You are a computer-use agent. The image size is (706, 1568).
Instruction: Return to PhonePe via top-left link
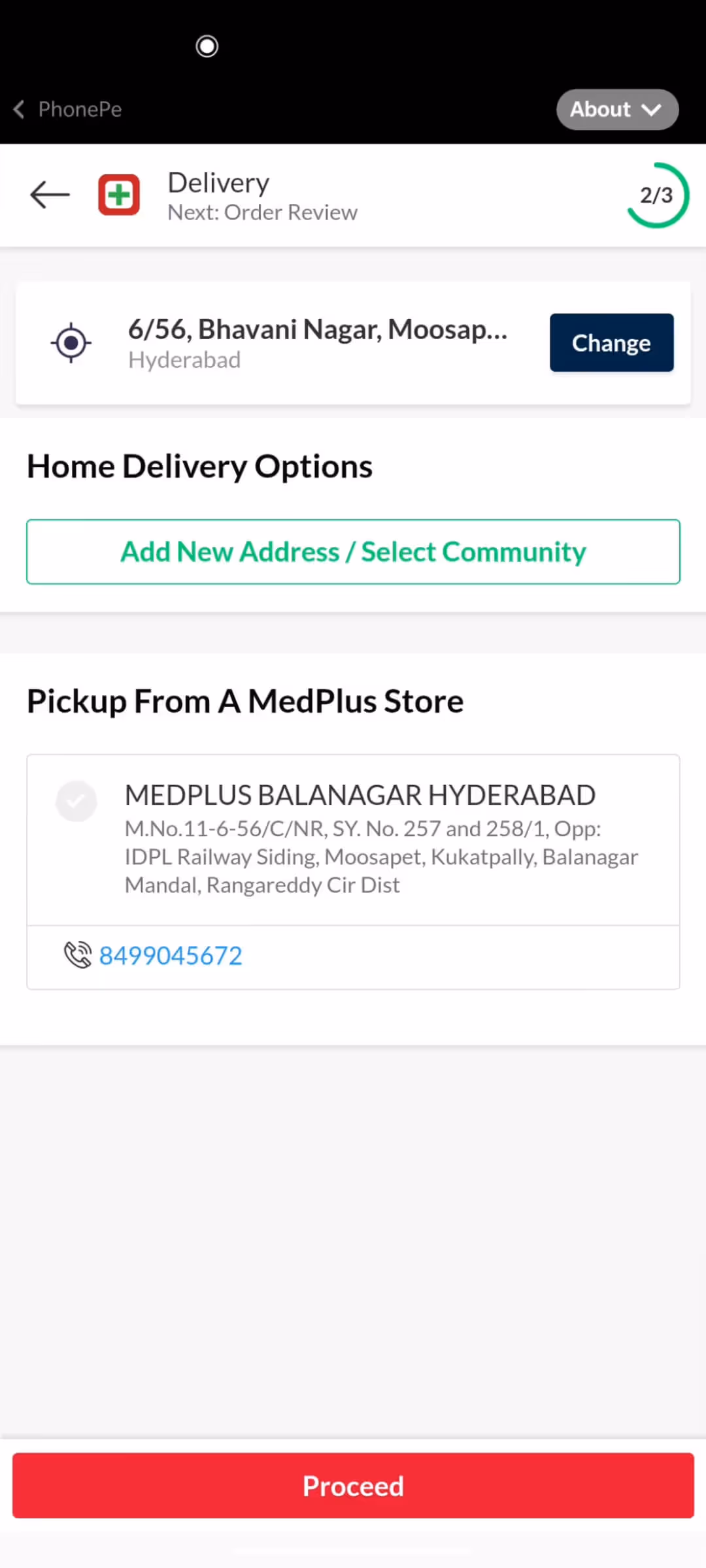[68, 109]
